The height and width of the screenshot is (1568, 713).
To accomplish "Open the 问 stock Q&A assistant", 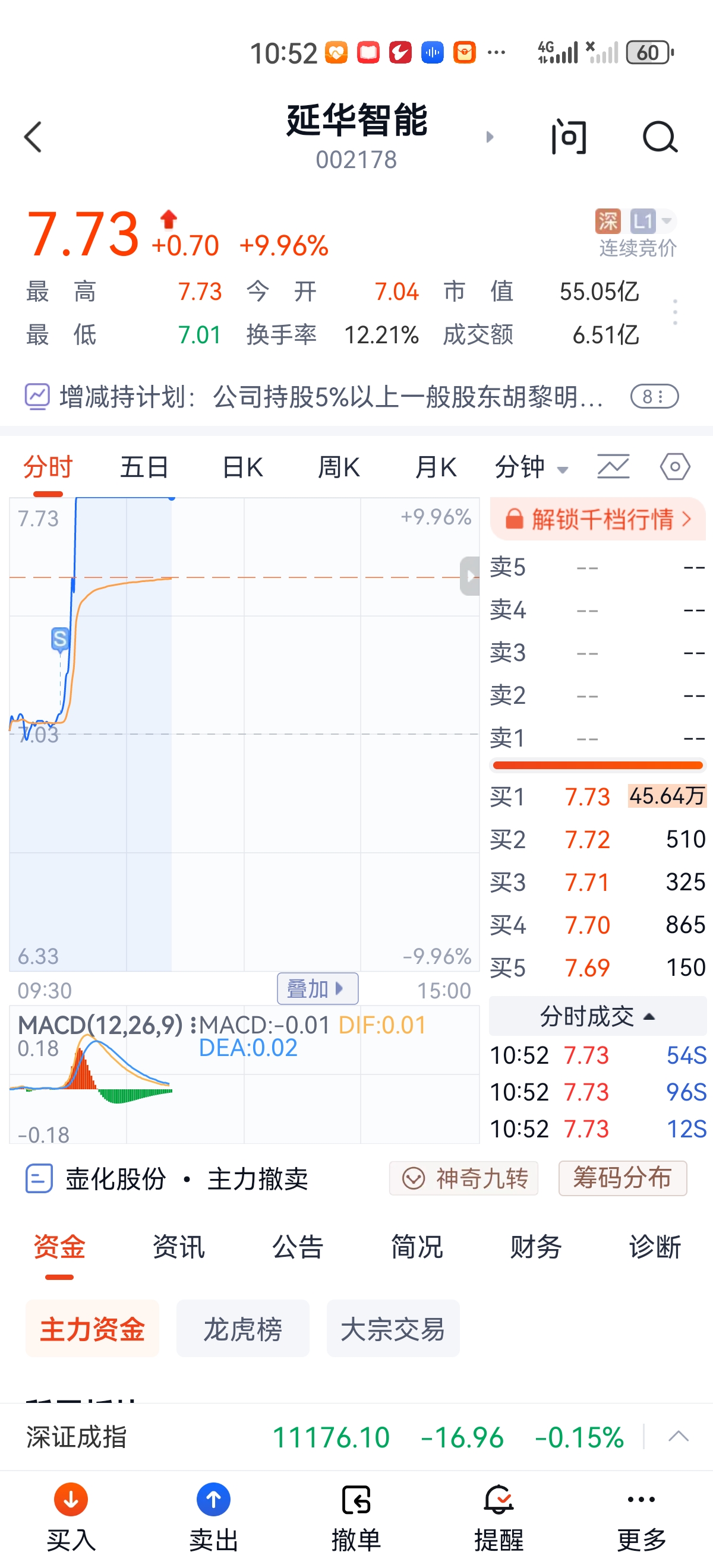I will (x=569, y=137).
